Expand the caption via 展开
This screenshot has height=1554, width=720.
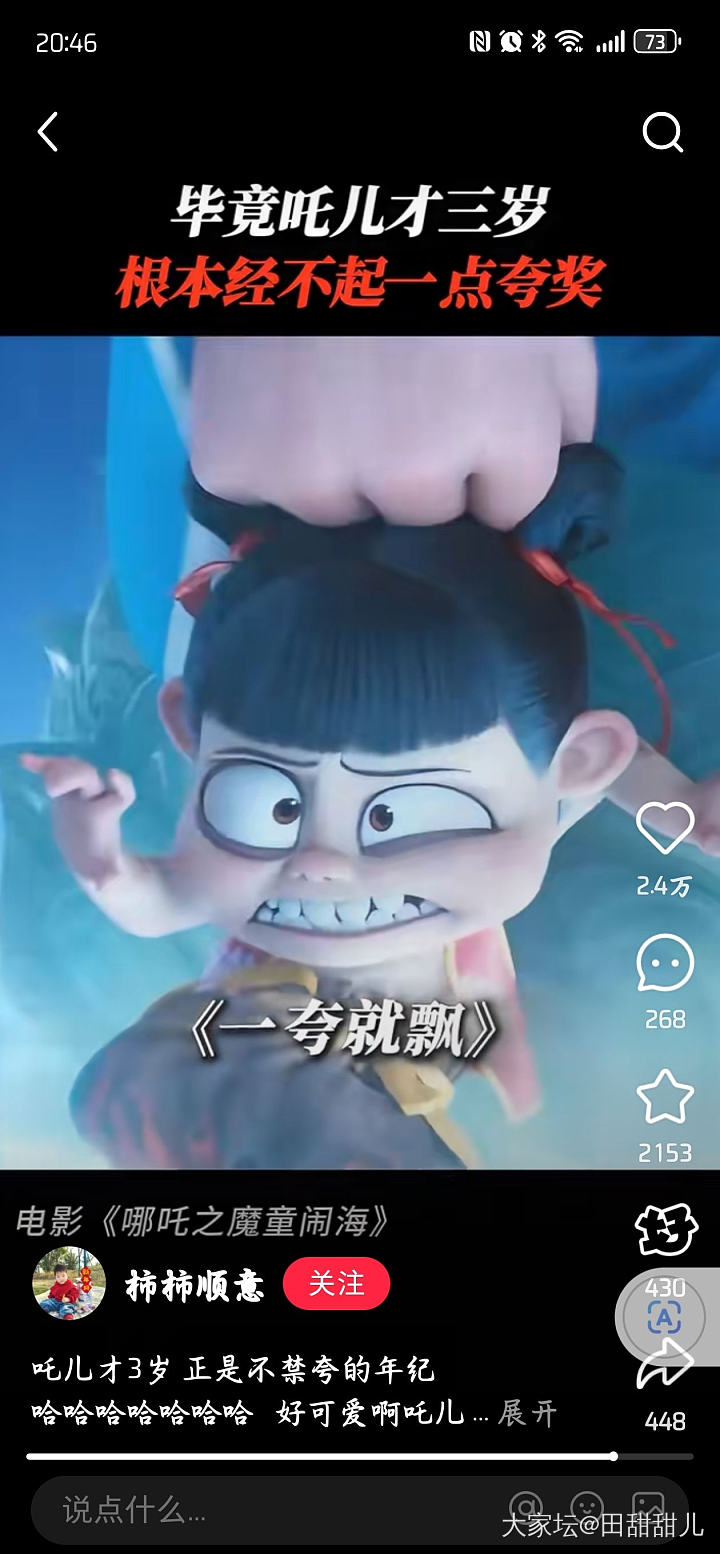[x=527, y=1413]
